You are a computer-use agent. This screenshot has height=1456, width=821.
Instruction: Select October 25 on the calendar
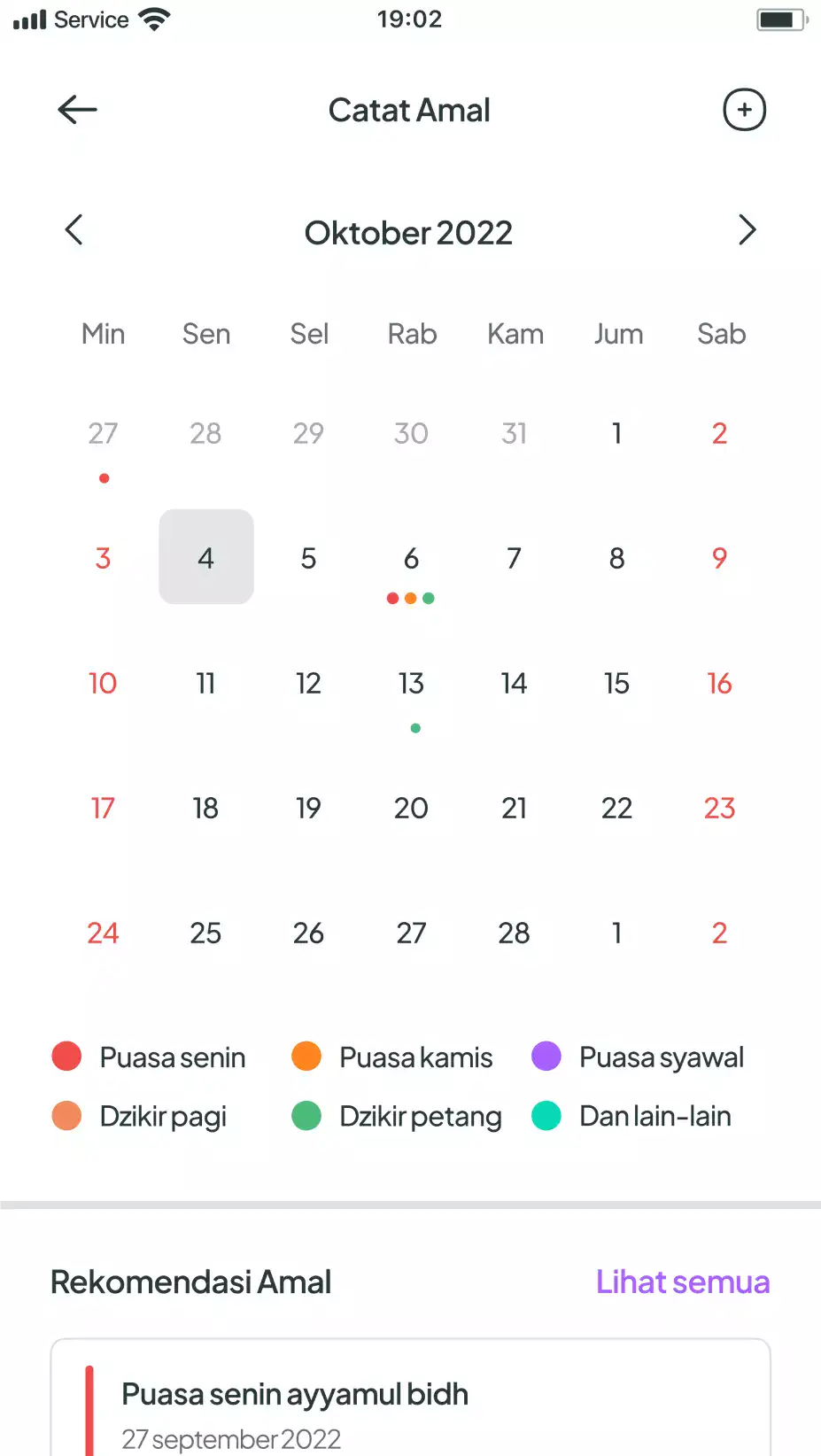[205, 933]
